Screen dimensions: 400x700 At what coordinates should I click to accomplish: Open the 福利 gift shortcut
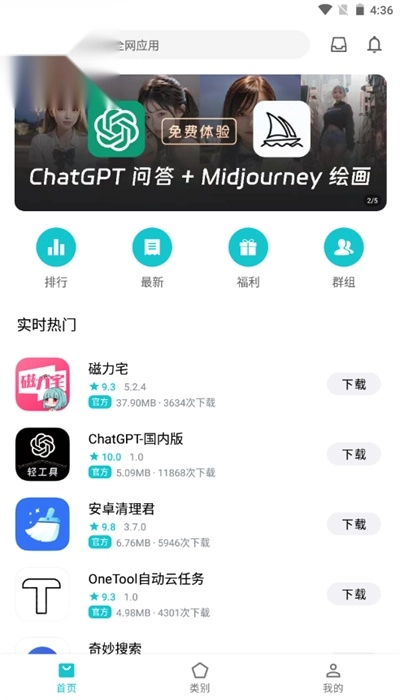tap(248, 258)
